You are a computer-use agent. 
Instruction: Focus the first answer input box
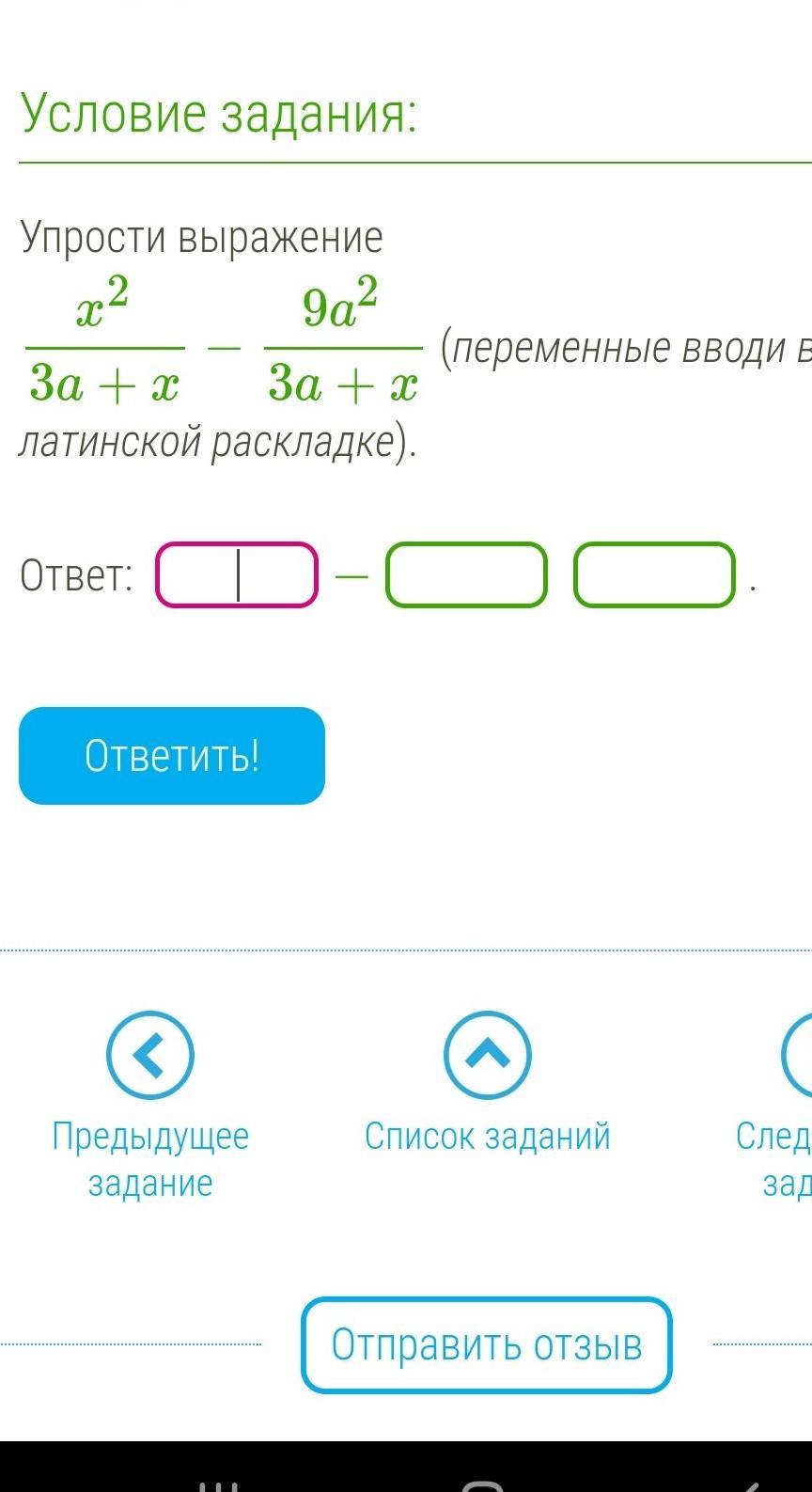point(237,575)
